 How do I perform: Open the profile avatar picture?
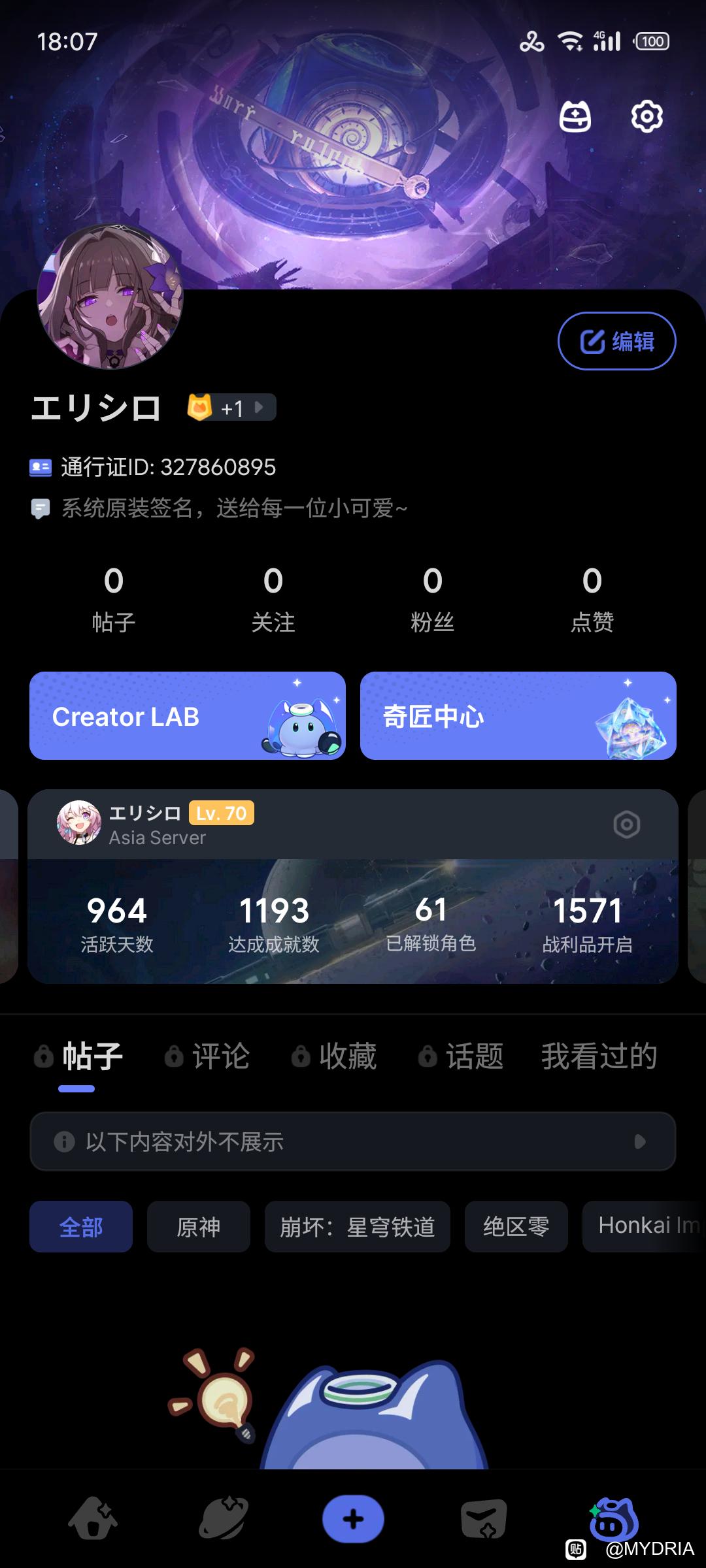[110, 297]
